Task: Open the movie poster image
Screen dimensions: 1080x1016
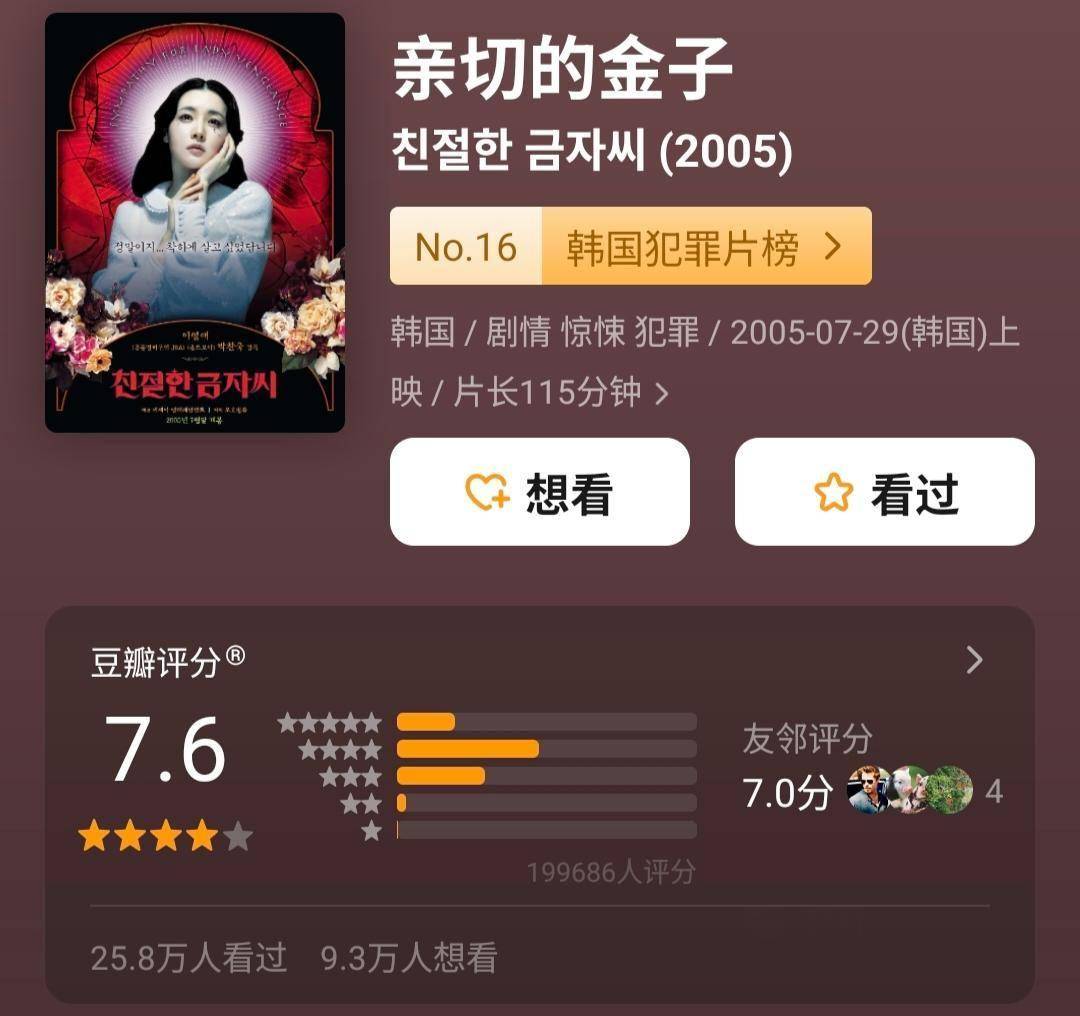Action: (195, 222)
